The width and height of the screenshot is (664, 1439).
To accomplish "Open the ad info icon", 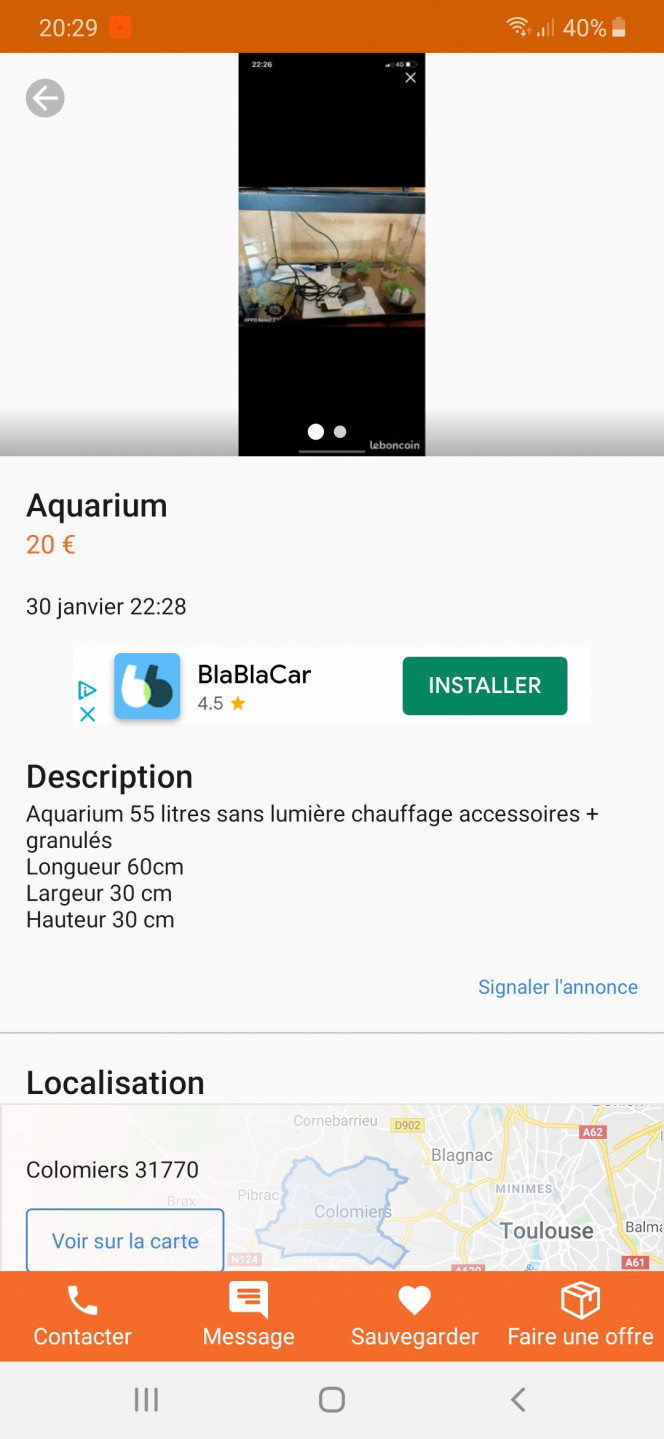I will tap(88, 690).
